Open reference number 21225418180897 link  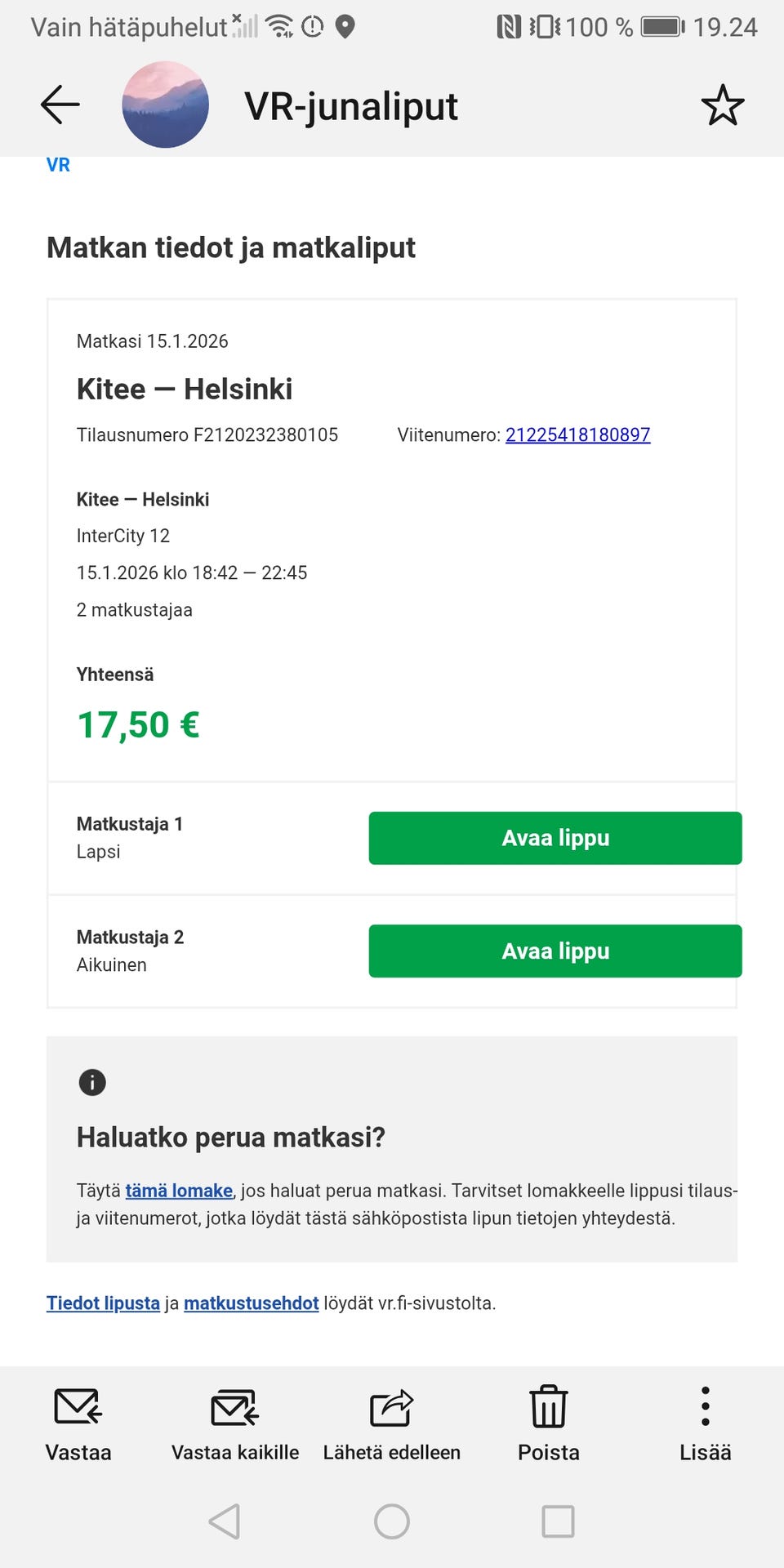pyautogui.click(x=577, y=434)
